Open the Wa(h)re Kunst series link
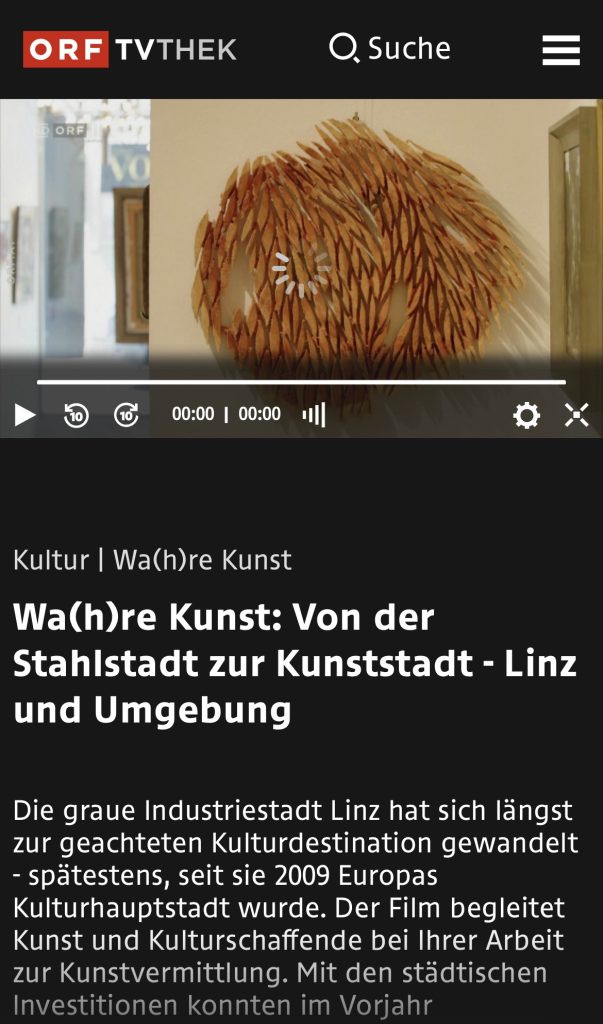 coord(203,560)
